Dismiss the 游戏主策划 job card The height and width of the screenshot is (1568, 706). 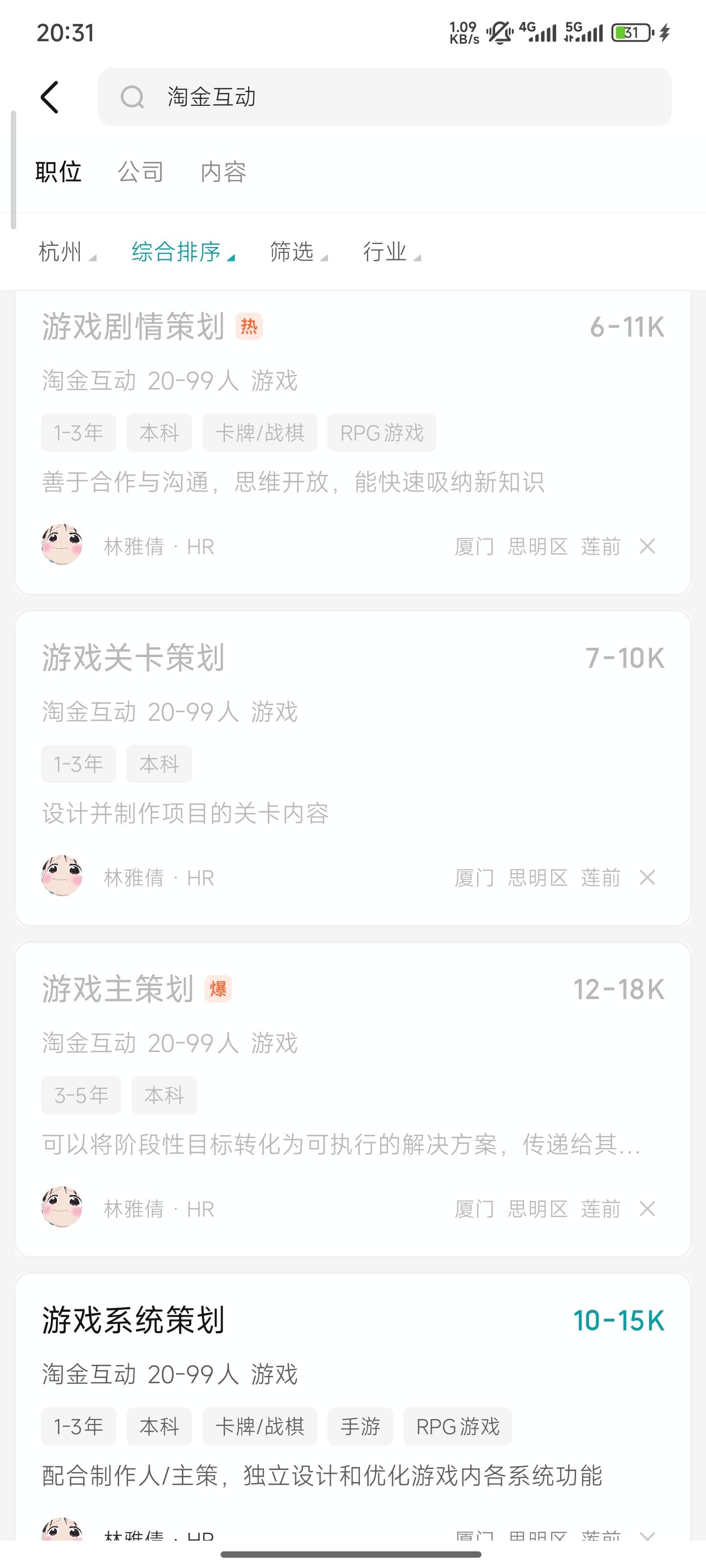point(647,1209)
